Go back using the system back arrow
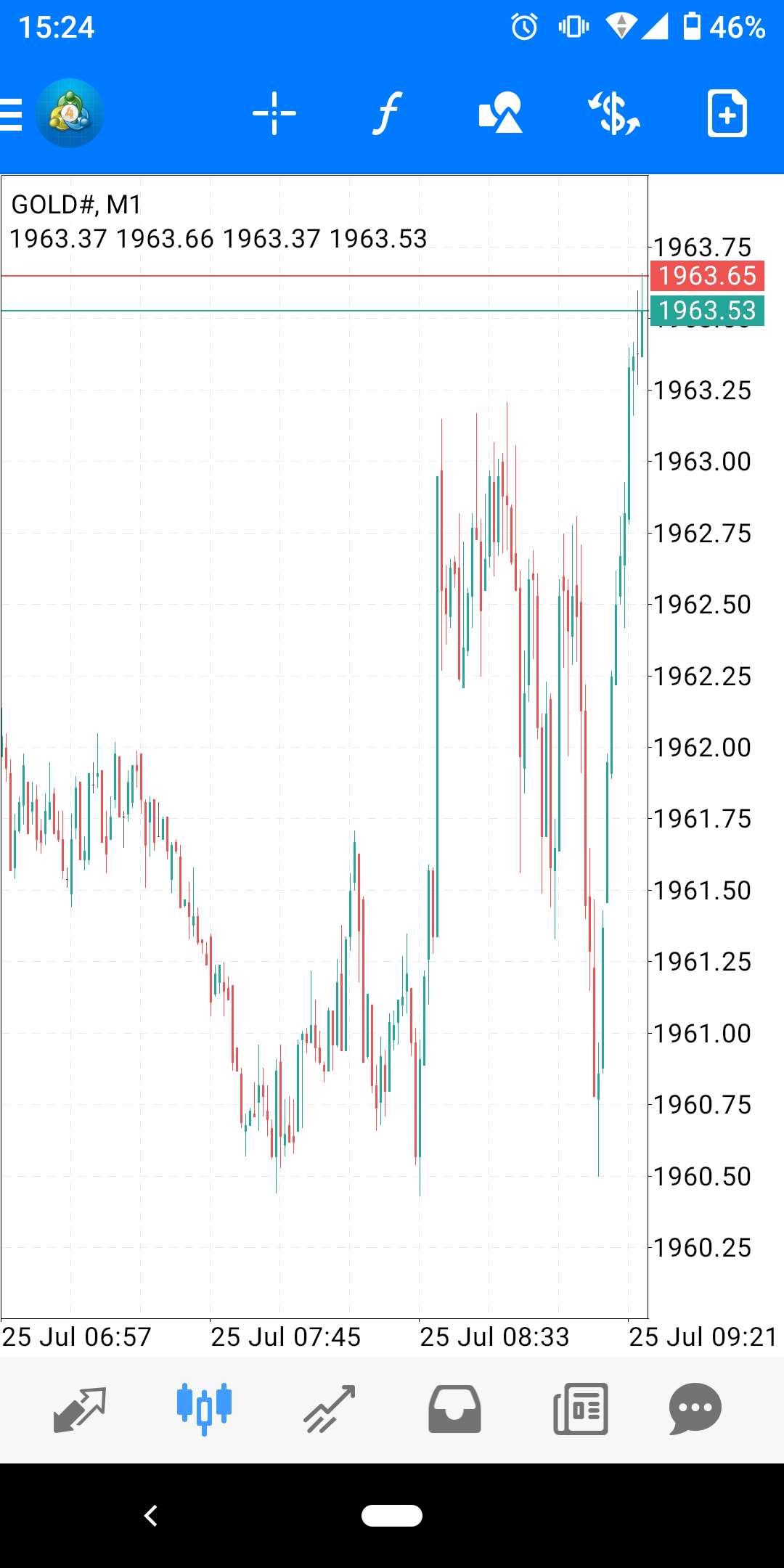This screenshot has width=784, height=1568. coord(151,1516)
